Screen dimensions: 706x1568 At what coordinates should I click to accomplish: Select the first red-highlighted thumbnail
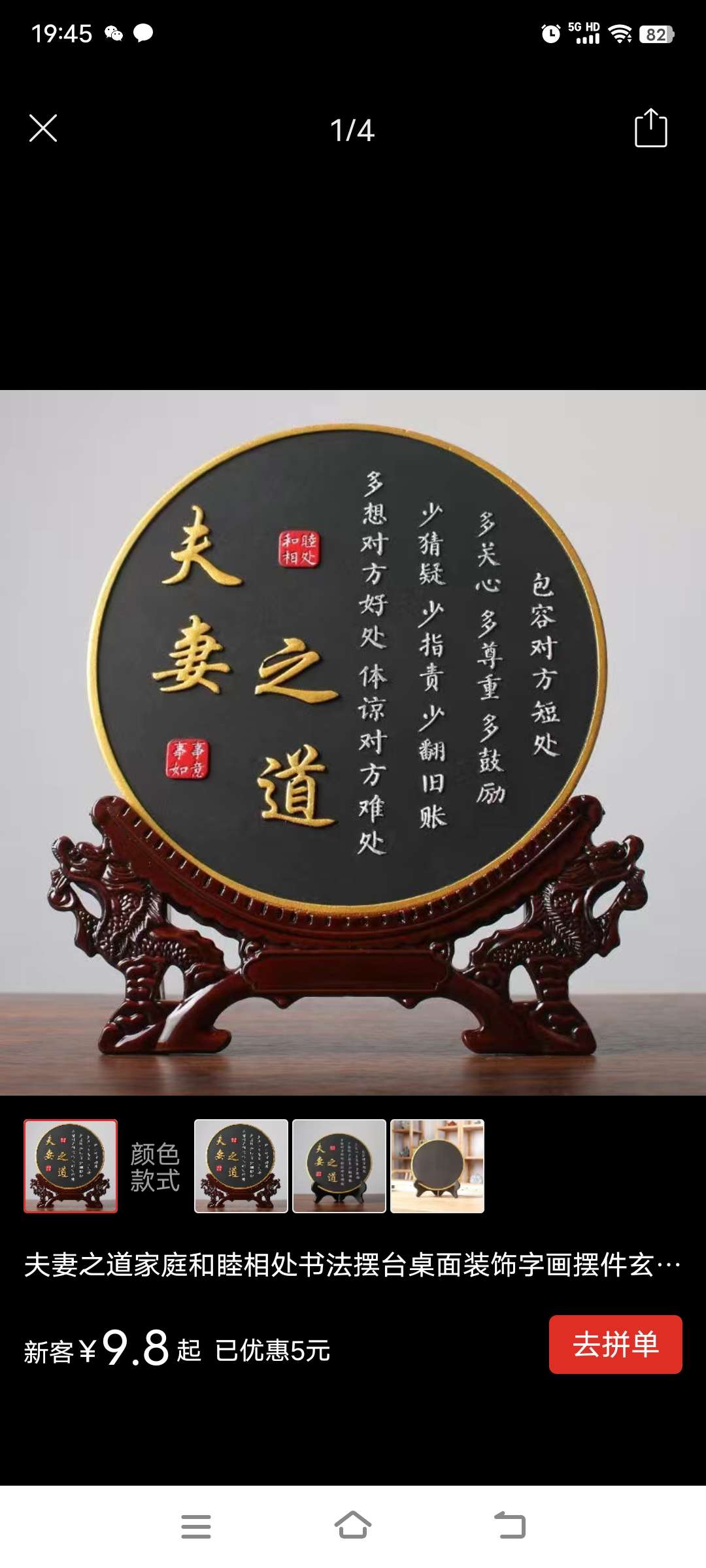click(x=71, y=1166)
